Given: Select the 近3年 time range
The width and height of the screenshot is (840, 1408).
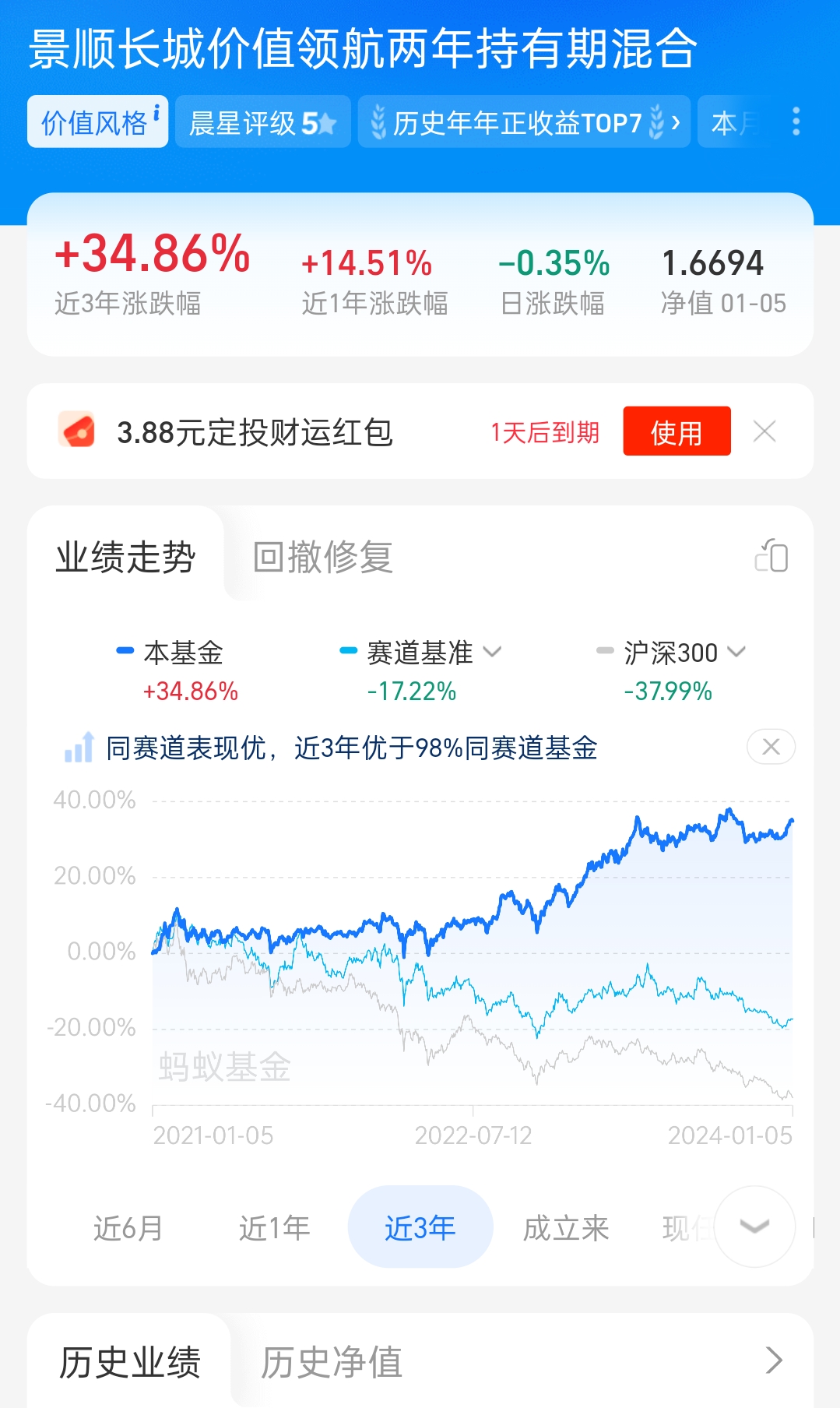Looking at the screenshot, I should tap(420, 1227).
